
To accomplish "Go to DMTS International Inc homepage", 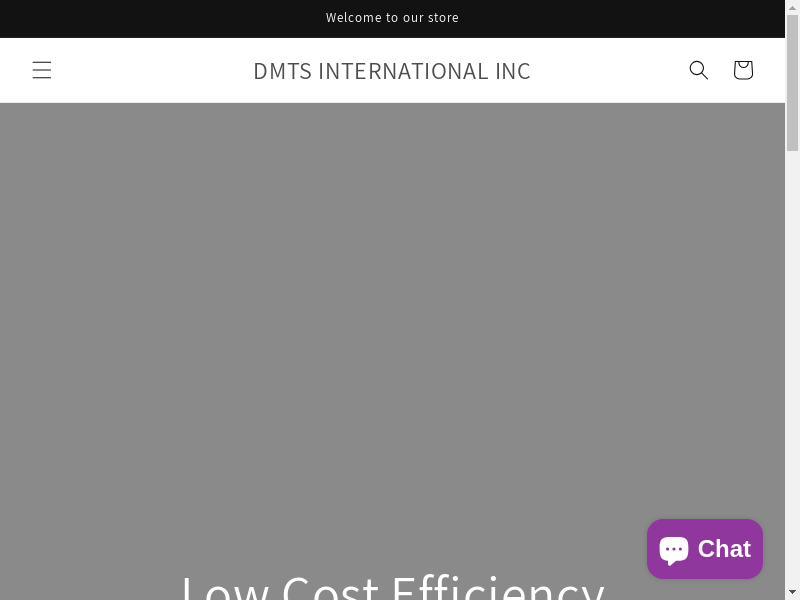I will pyautogui.click(x=391, y=71).
